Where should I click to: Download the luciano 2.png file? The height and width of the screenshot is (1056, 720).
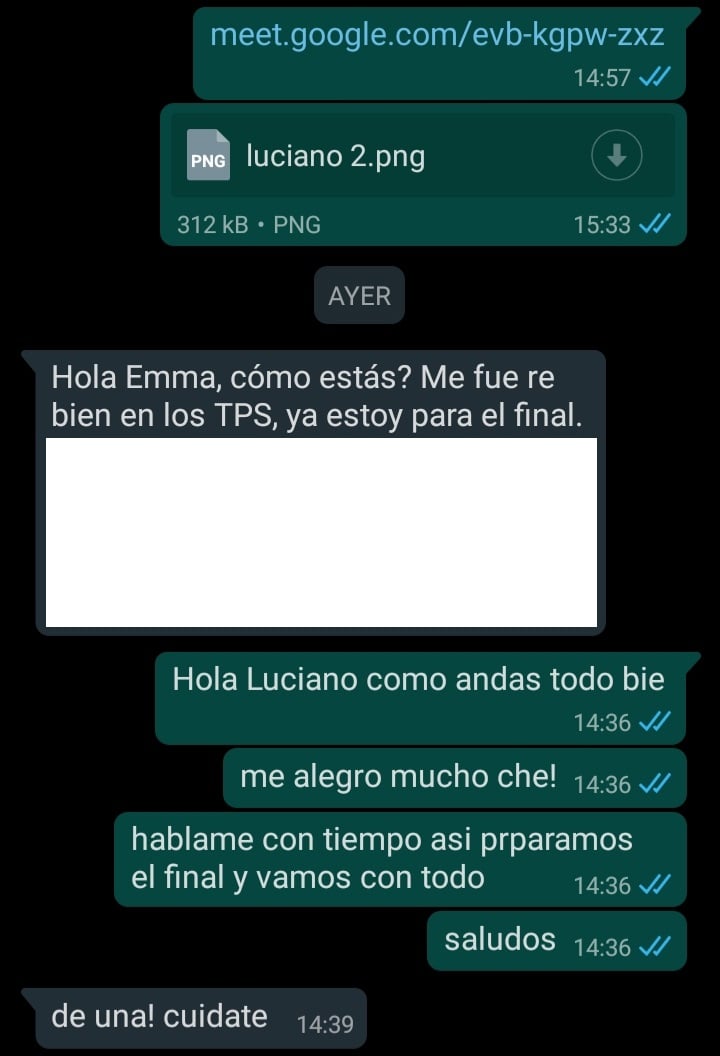point(617,155)
